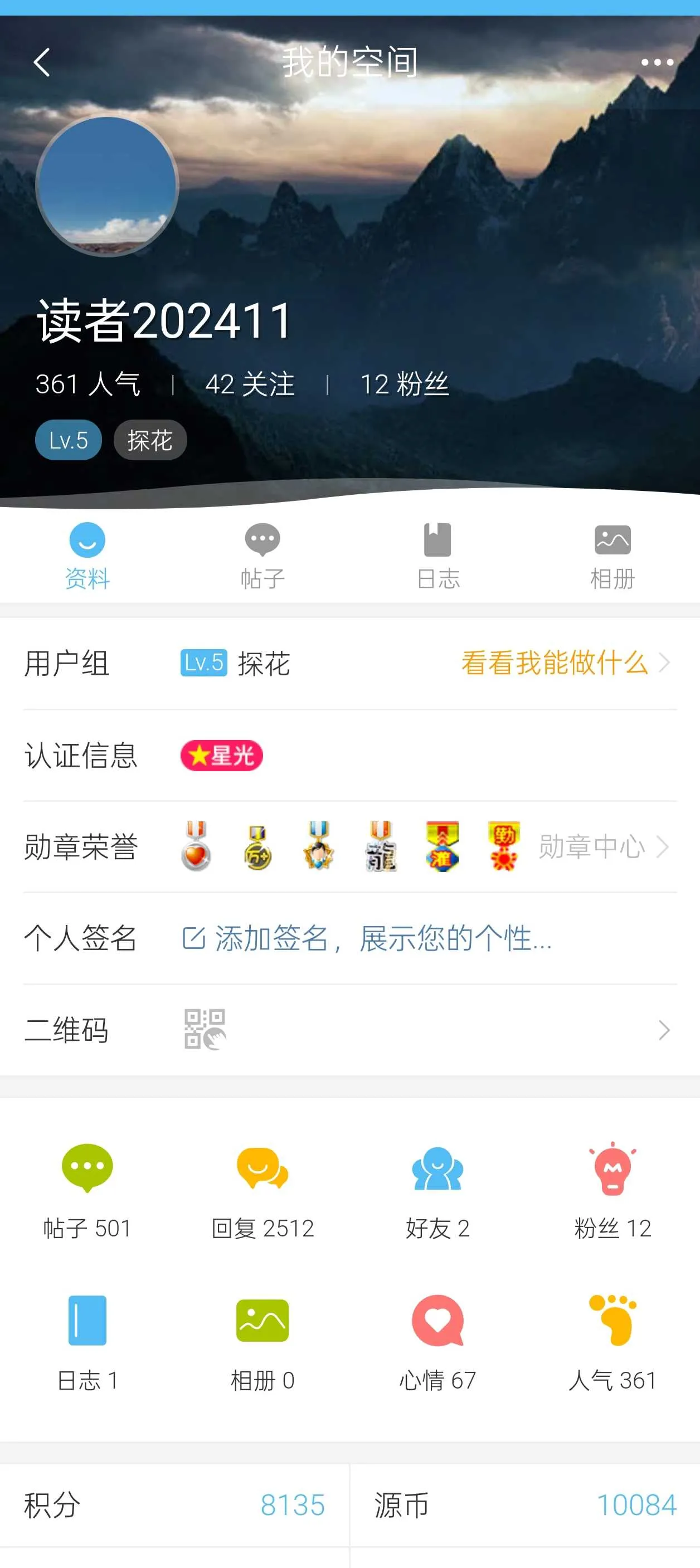Image resolution: width=700 pixels, height=1568 pixels.
Task: Tap 42 关注 in the header
Action: point(250,384)
